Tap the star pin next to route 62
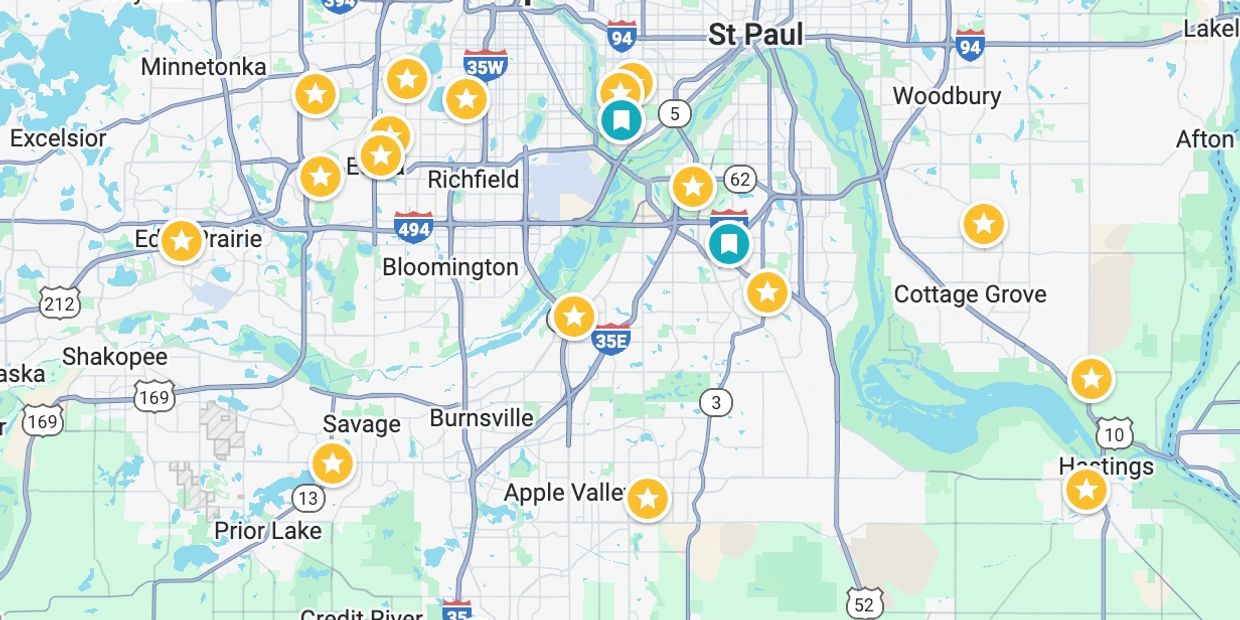This screenshot has height=620, width=1240. click(692, 187)
